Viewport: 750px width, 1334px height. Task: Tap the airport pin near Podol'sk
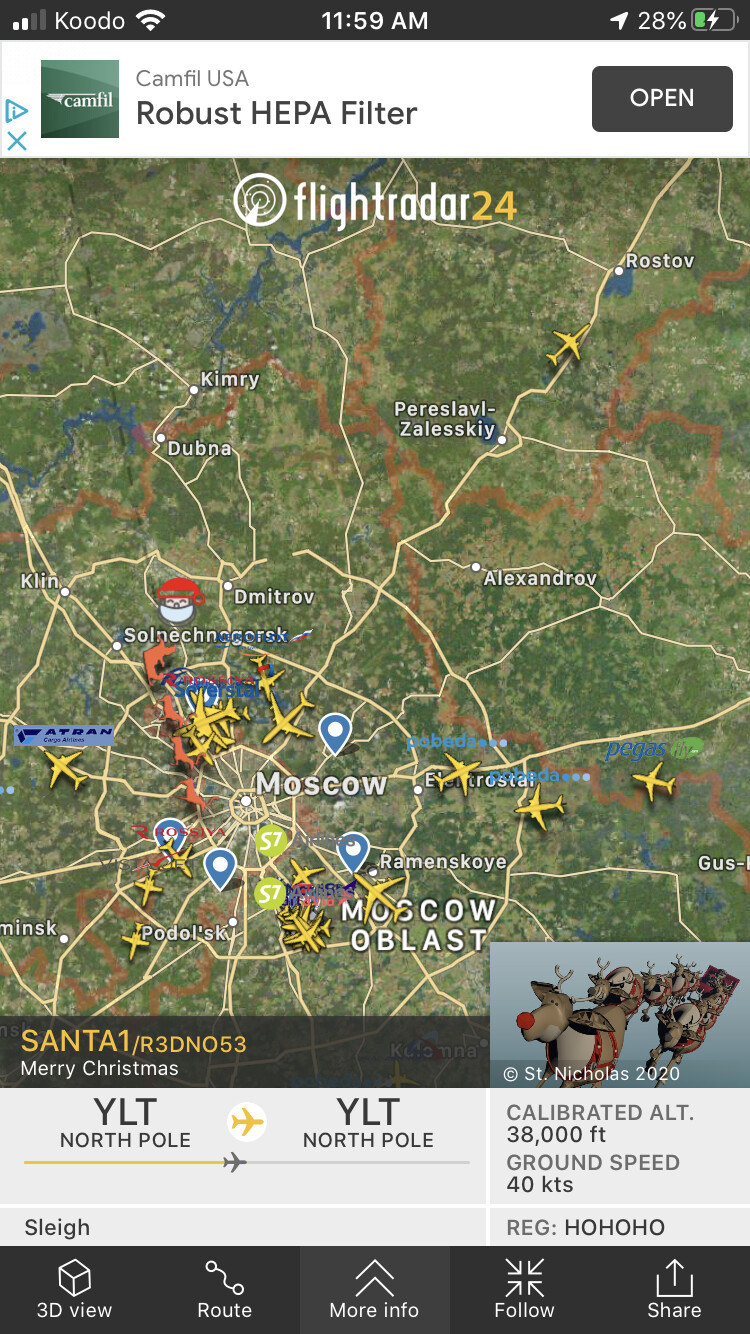click(220, 867)
